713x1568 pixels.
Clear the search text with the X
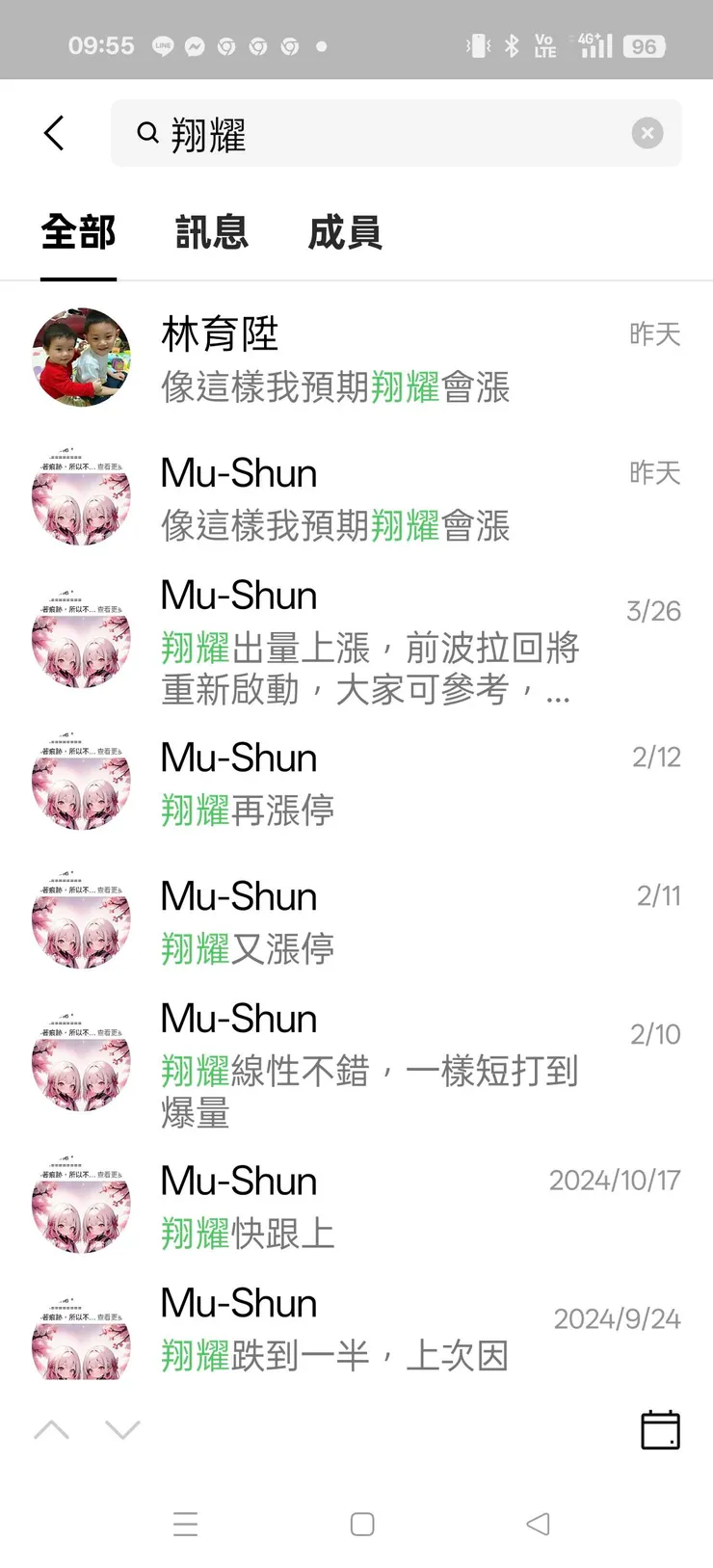click(x=647, y=133)
